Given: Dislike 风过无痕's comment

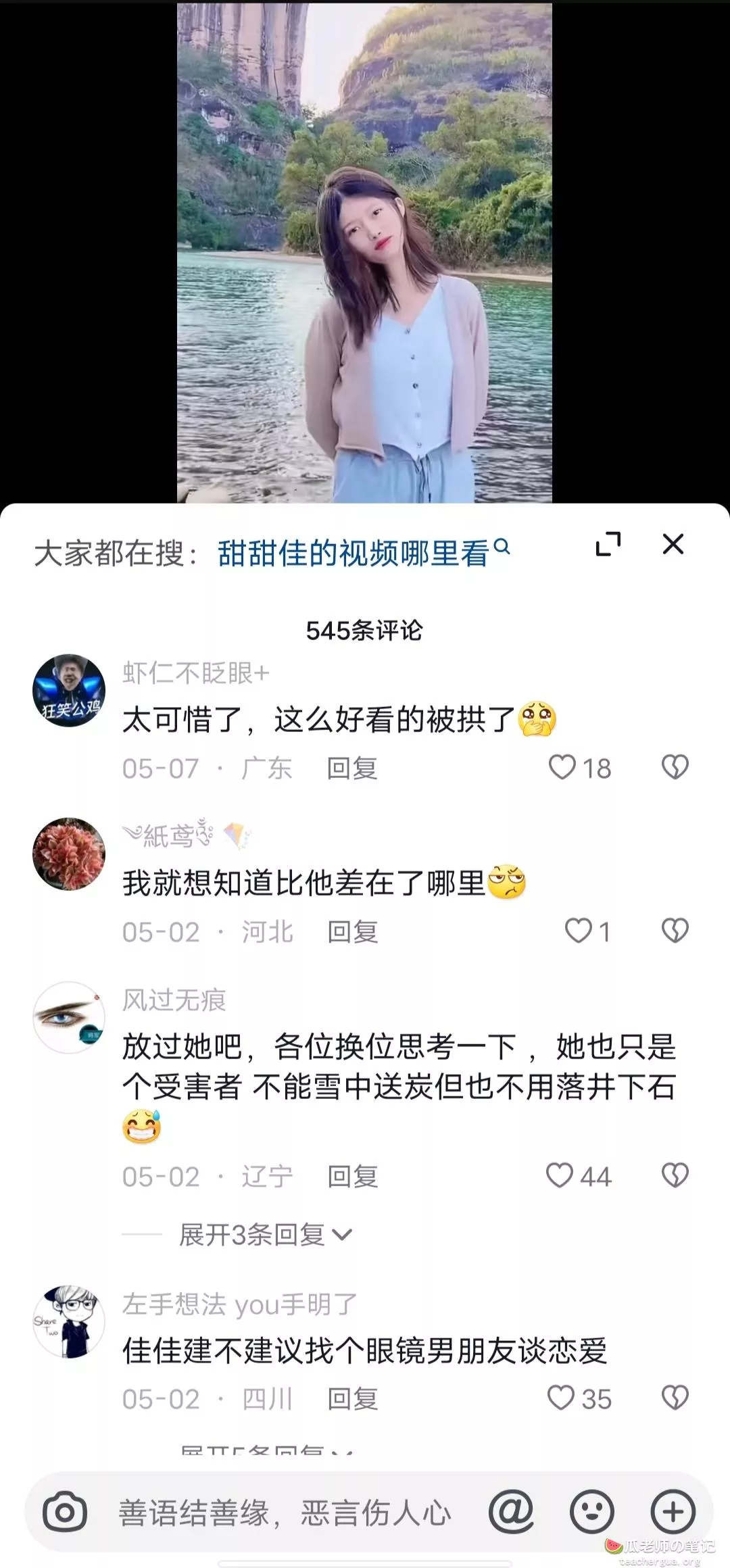Looking at the screenshot, I should pyautogui.click(x=675, y=1176).
